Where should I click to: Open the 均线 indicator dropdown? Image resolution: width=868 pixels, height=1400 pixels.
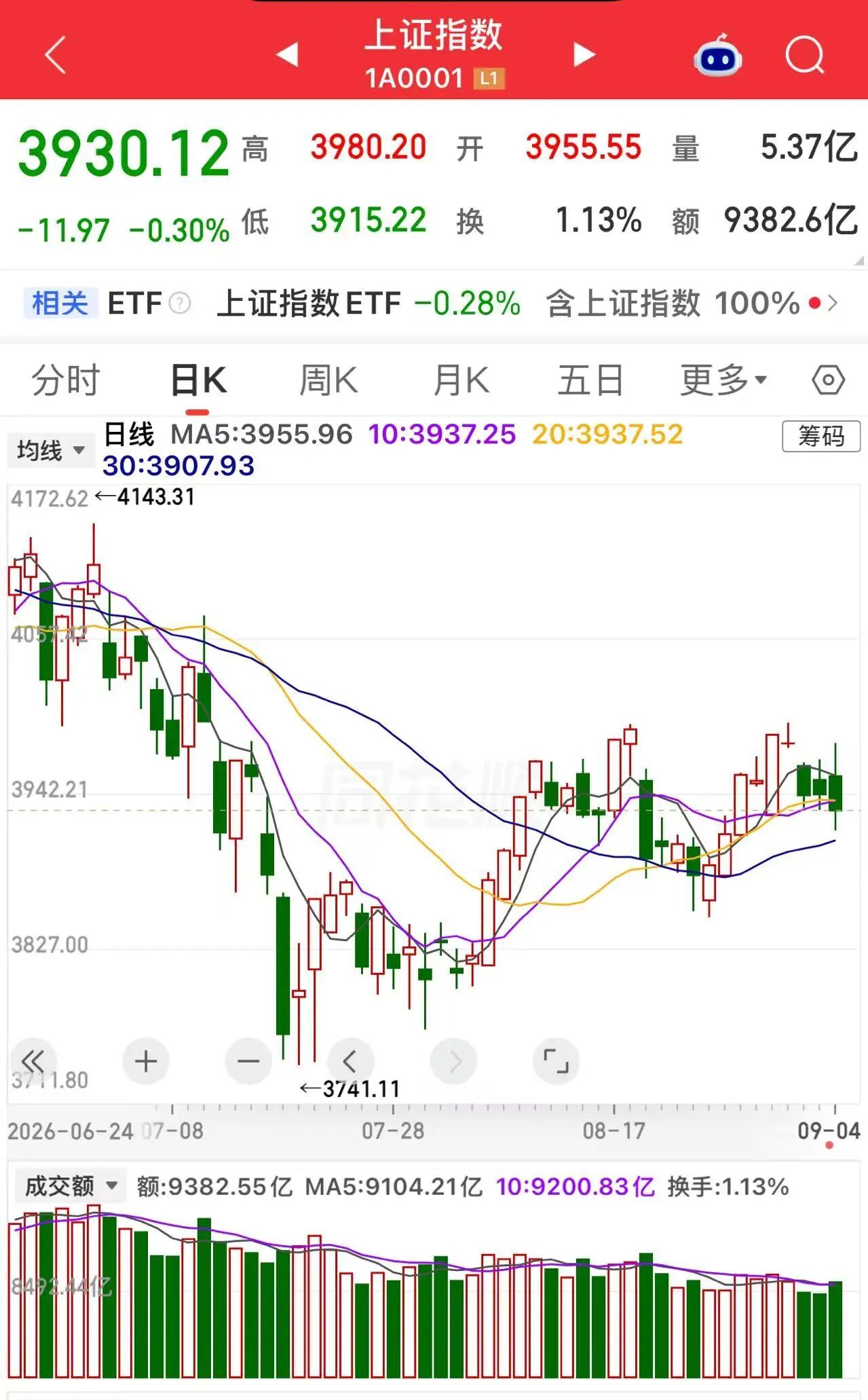click(50, 449)
